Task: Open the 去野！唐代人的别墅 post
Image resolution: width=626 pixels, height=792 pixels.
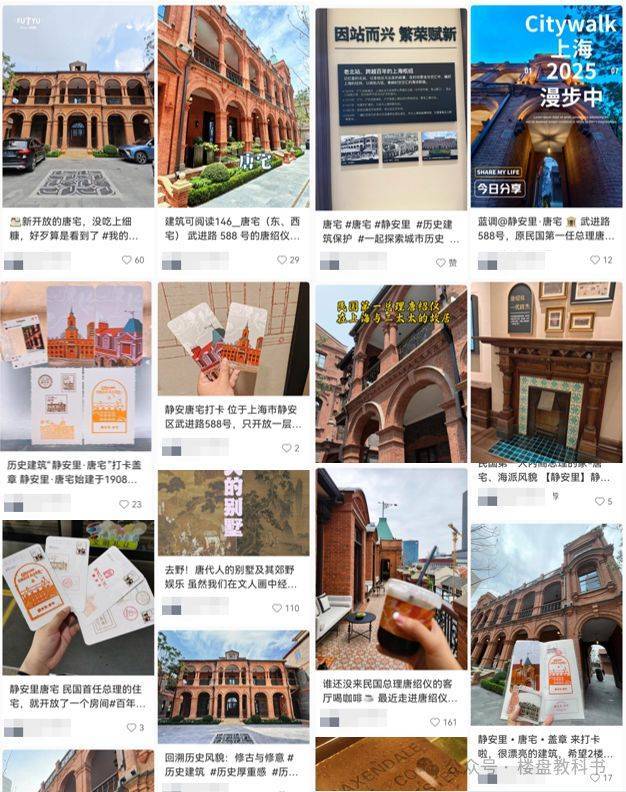Action: click(x=233, y=513)
